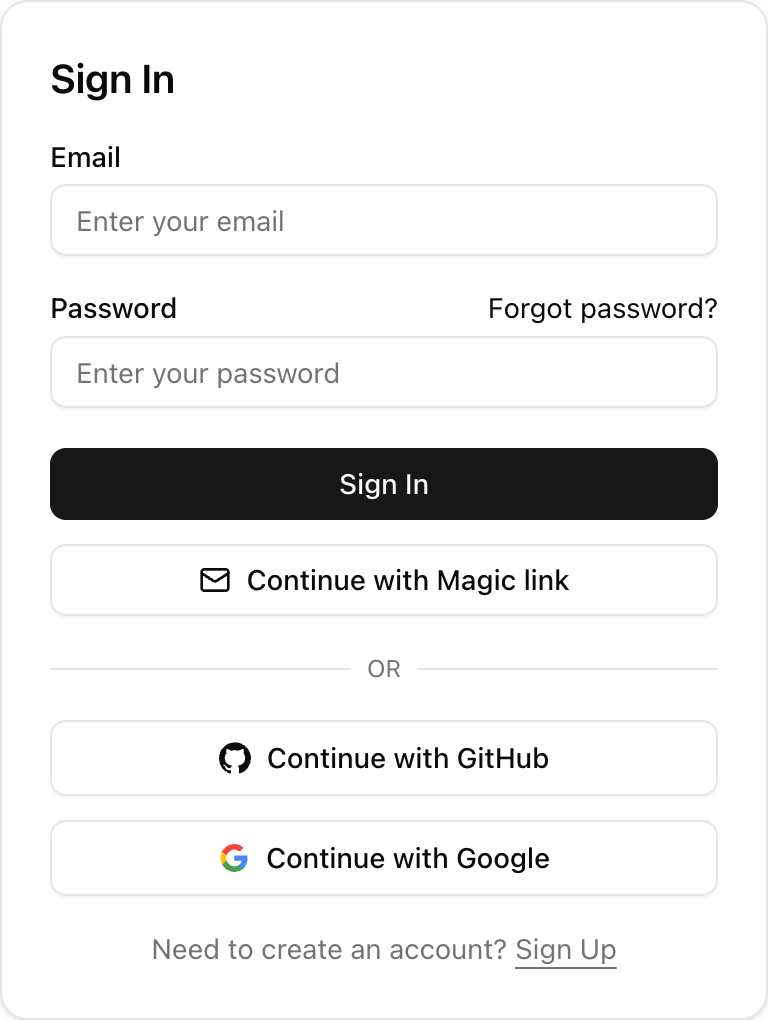Screen dimensions: 768x1020
Task: Choose Continue with GitHub
Action: [x=384, y=758]
